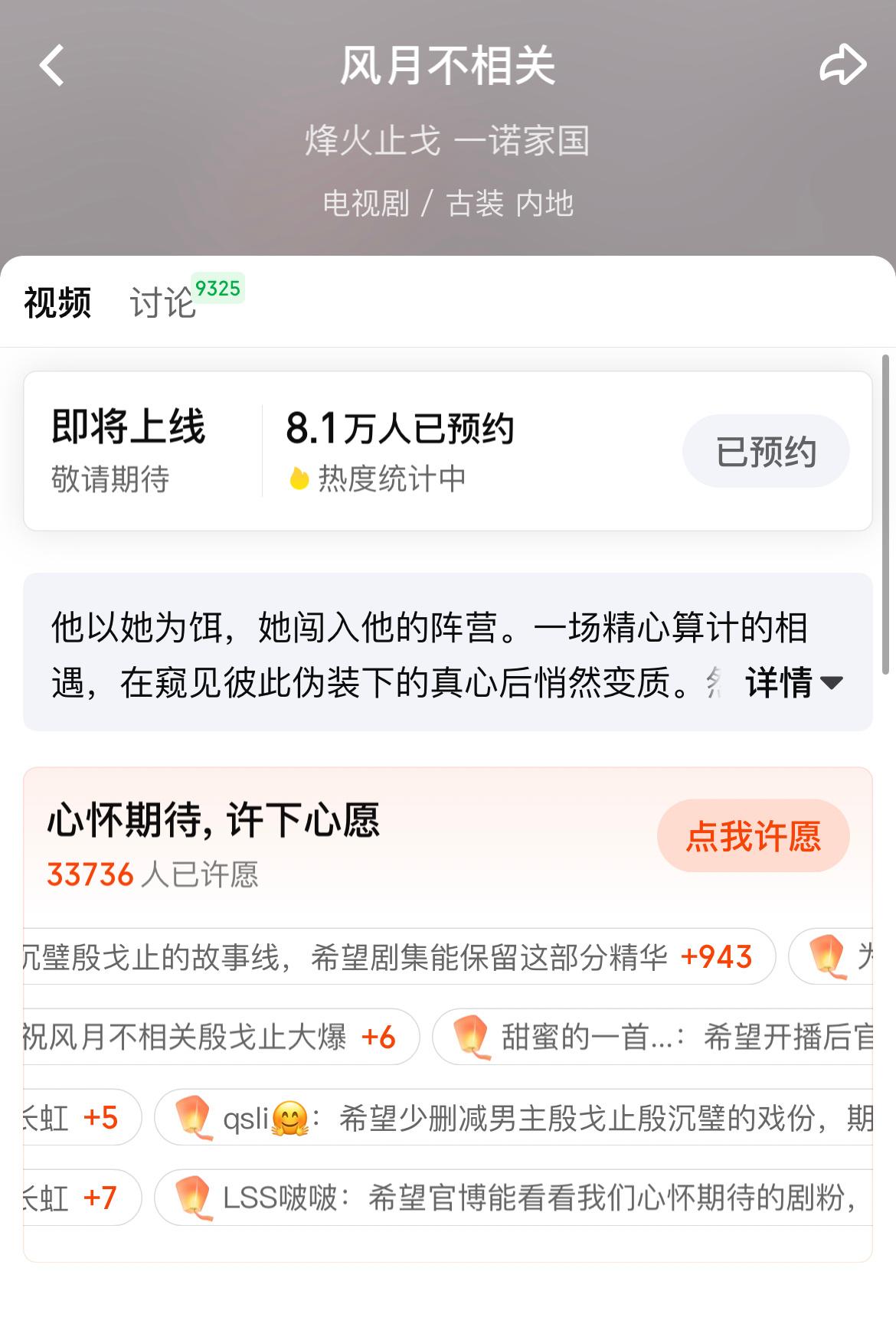Tap the 已预约 reservation button
The width and height of the screenshot is (896, 1317).
(765, 452)
